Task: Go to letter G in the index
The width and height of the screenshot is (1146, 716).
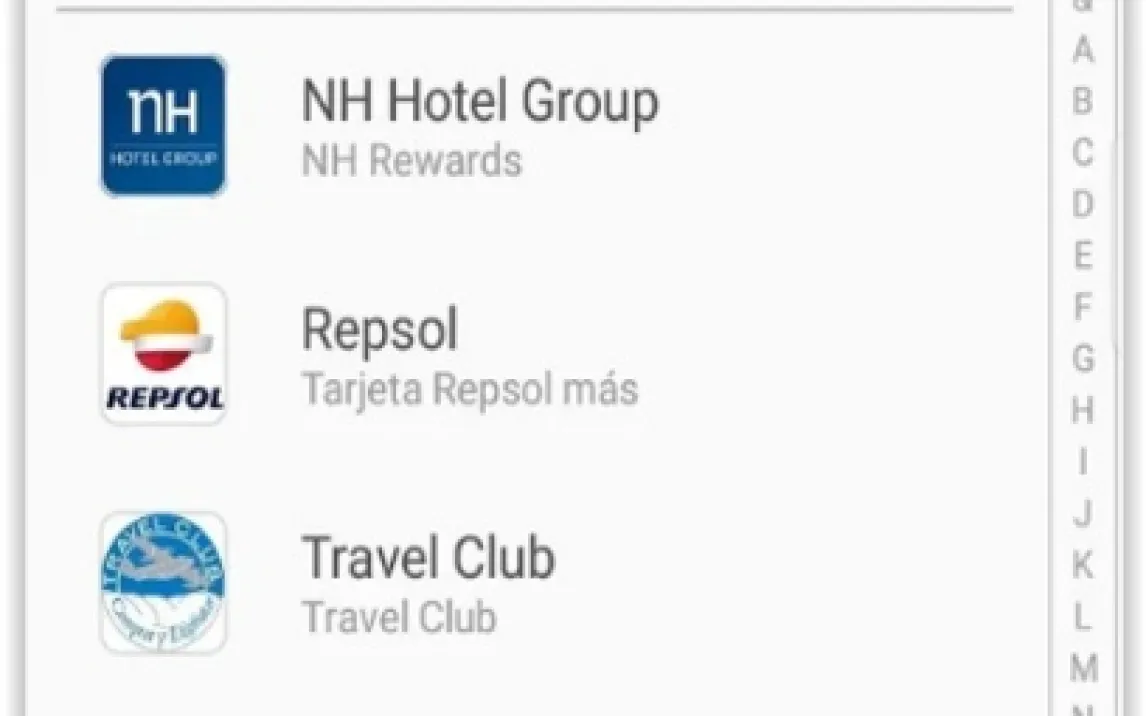Action: (1083, 358)
